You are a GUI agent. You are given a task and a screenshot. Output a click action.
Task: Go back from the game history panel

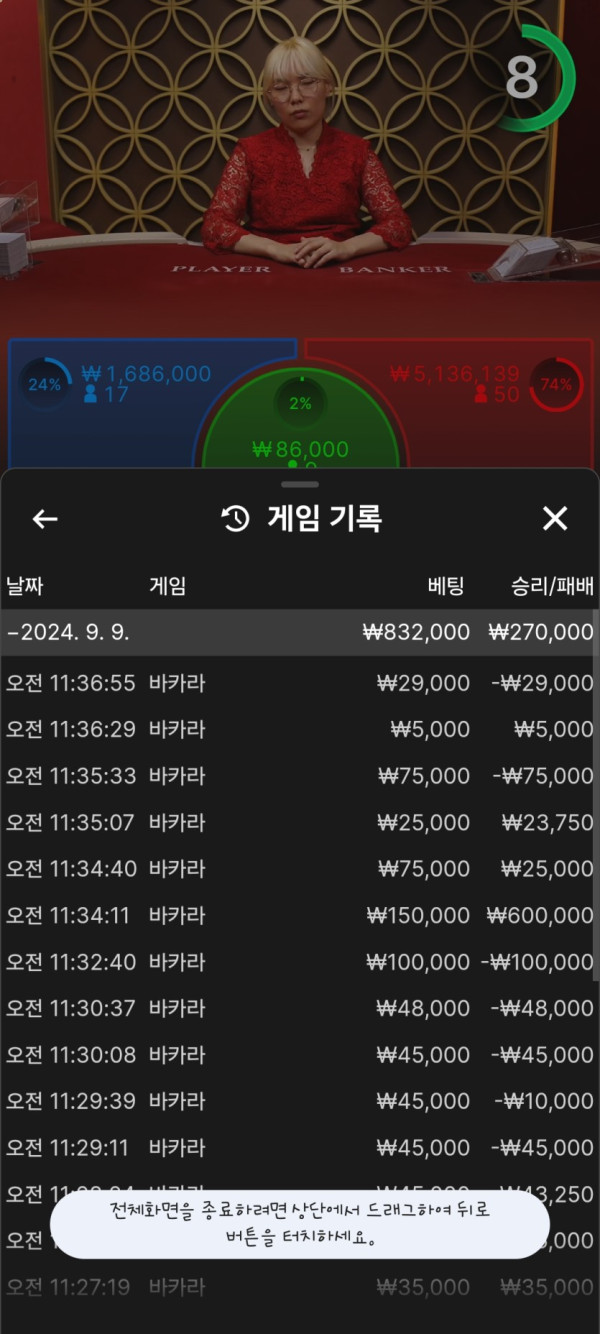pyautogui.click(x=45, y=518)
